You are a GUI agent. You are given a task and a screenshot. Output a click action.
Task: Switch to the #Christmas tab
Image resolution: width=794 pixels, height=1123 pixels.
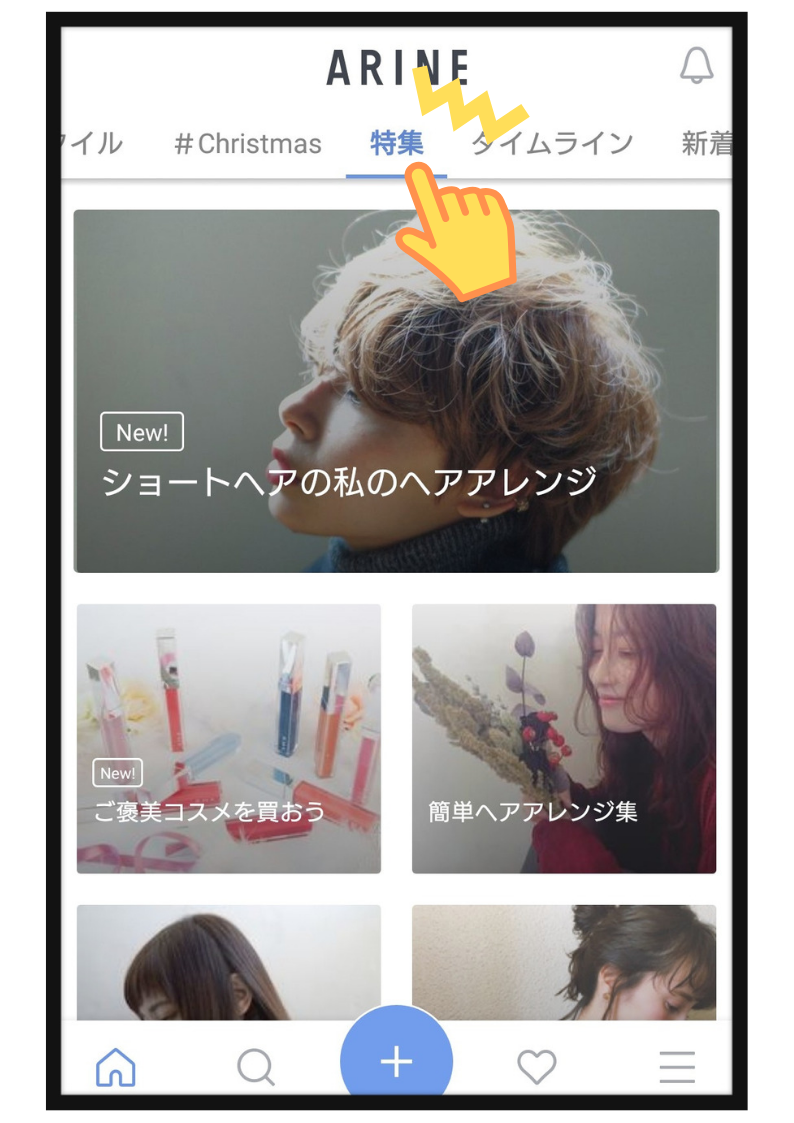tap(248, 144)
